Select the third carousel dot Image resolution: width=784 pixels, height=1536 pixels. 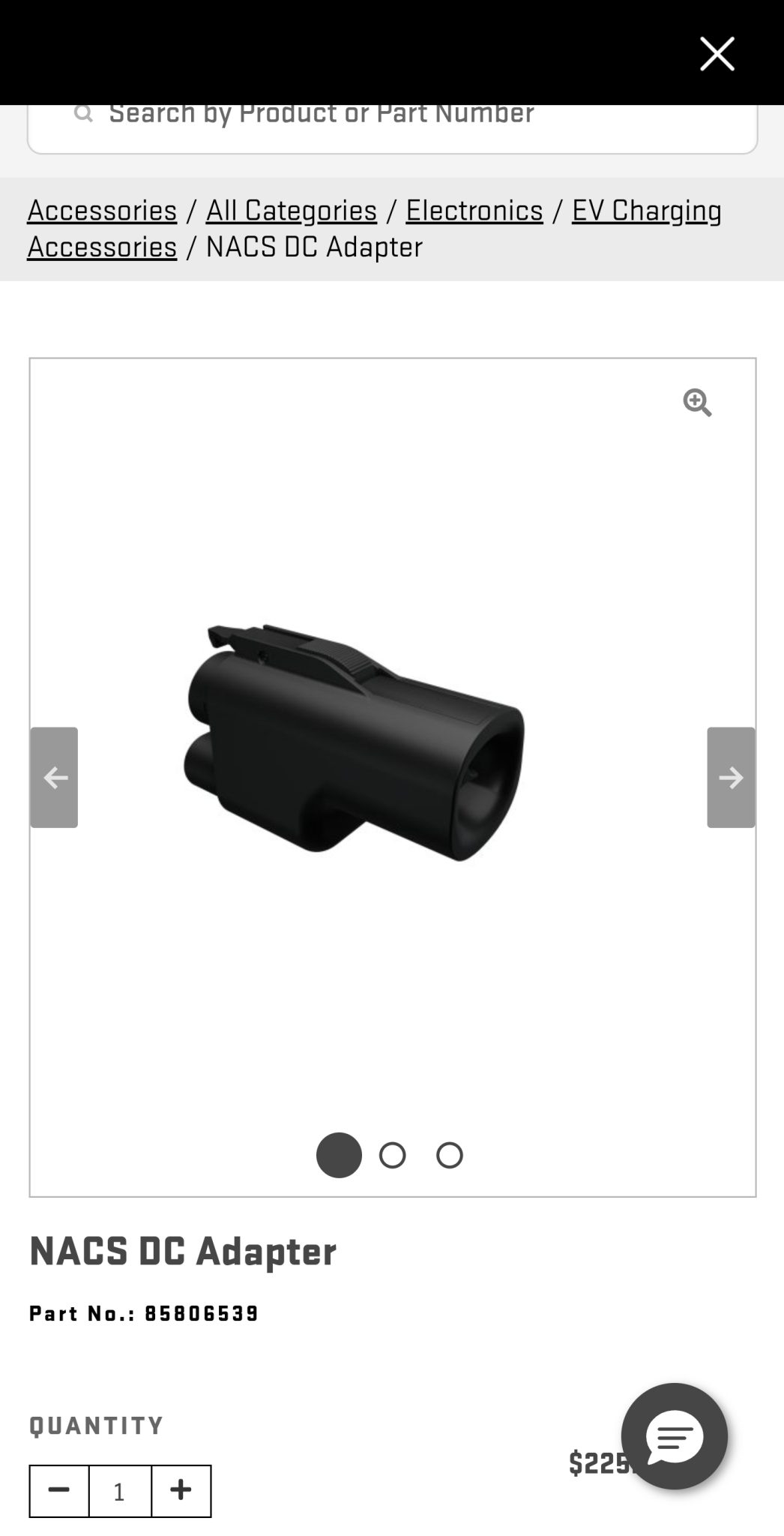(x=448, y=1156)
